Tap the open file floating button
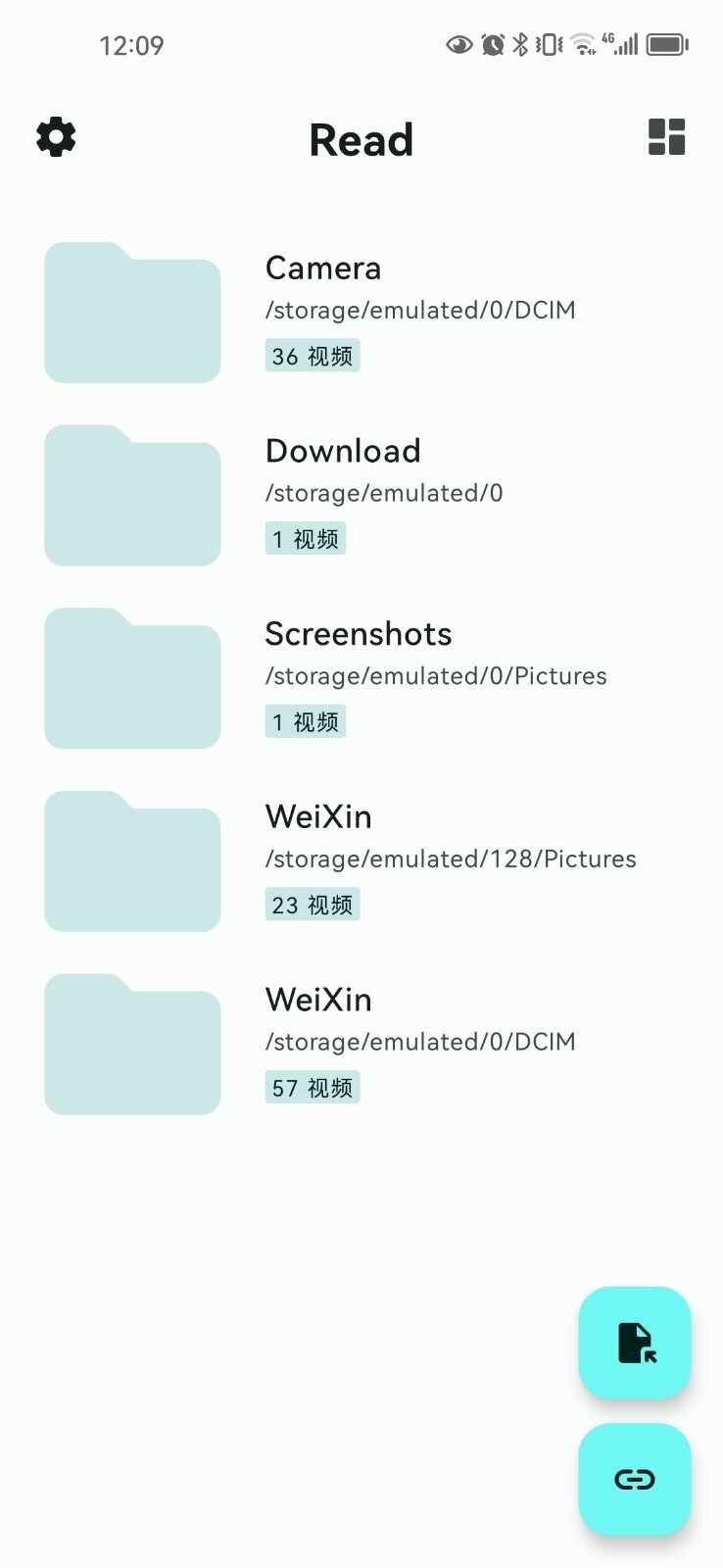The height and width of the screenshot is (1568, 723). (x=635, y=1343)
